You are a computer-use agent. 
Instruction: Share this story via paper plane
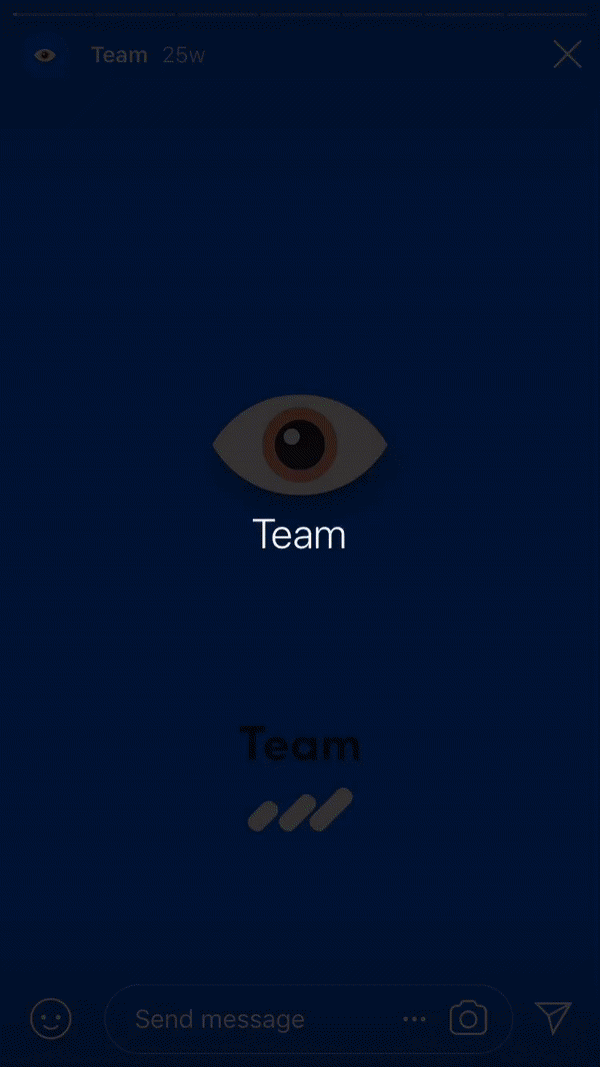pyautogui.click(x=553, y=1017)
